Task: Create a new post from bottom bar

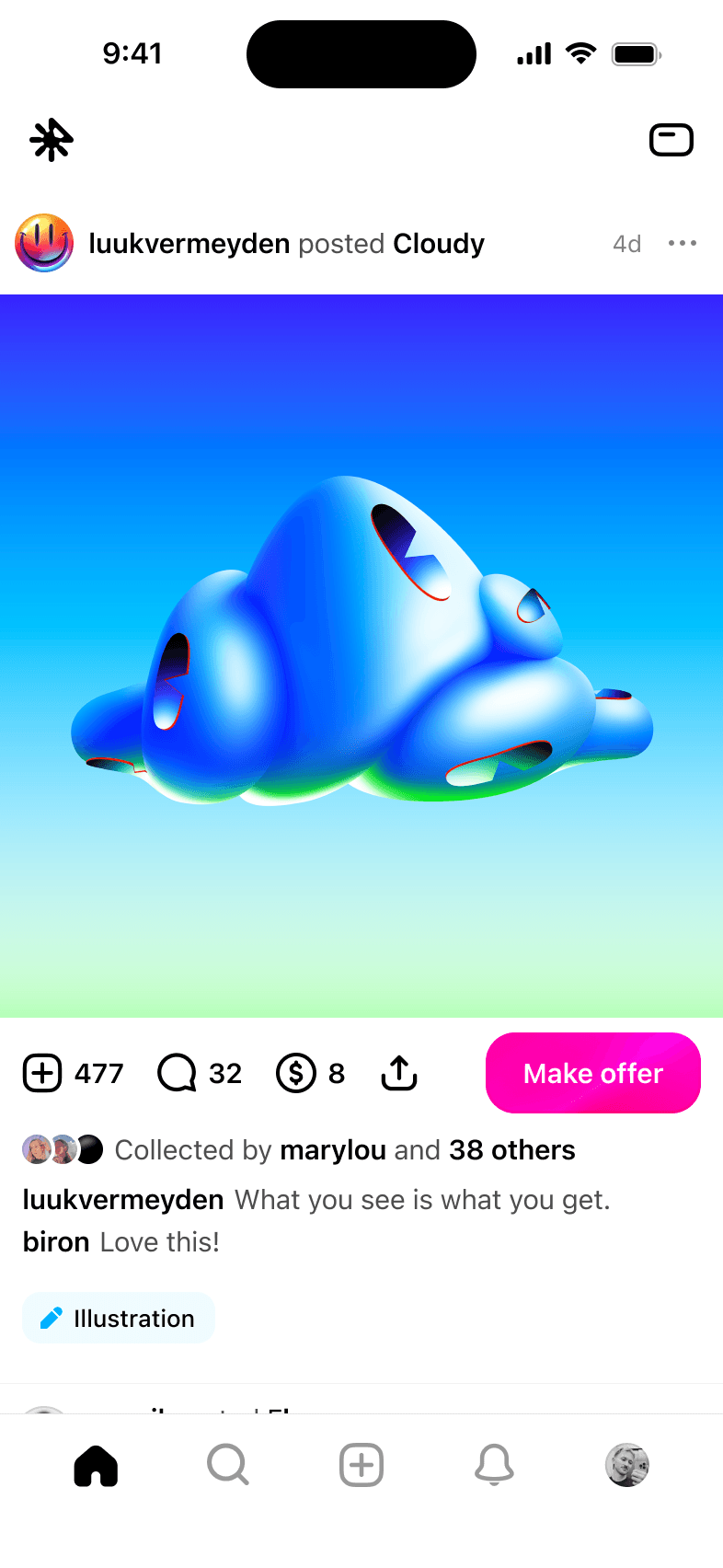Action: [x=361, y=1465]
